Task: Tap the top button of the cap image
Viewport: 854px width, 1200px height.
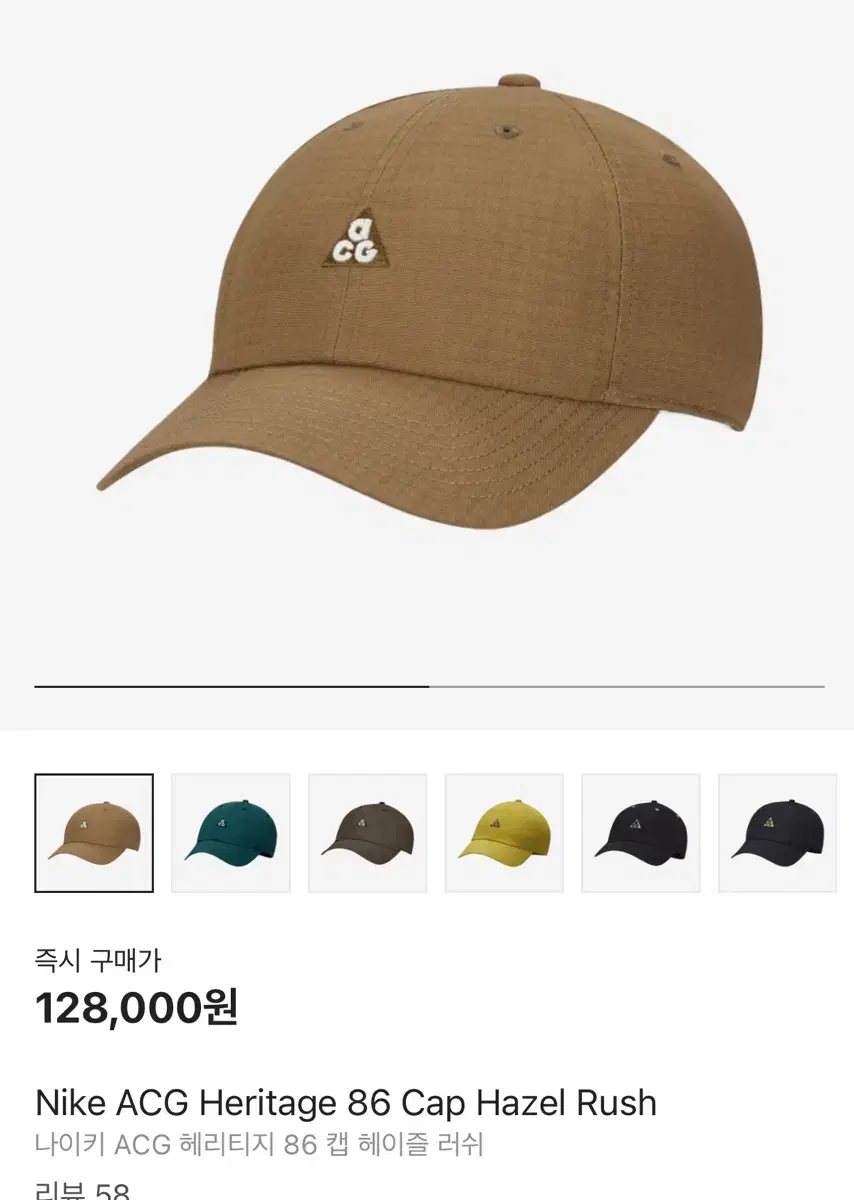Action: coord(519,78)
